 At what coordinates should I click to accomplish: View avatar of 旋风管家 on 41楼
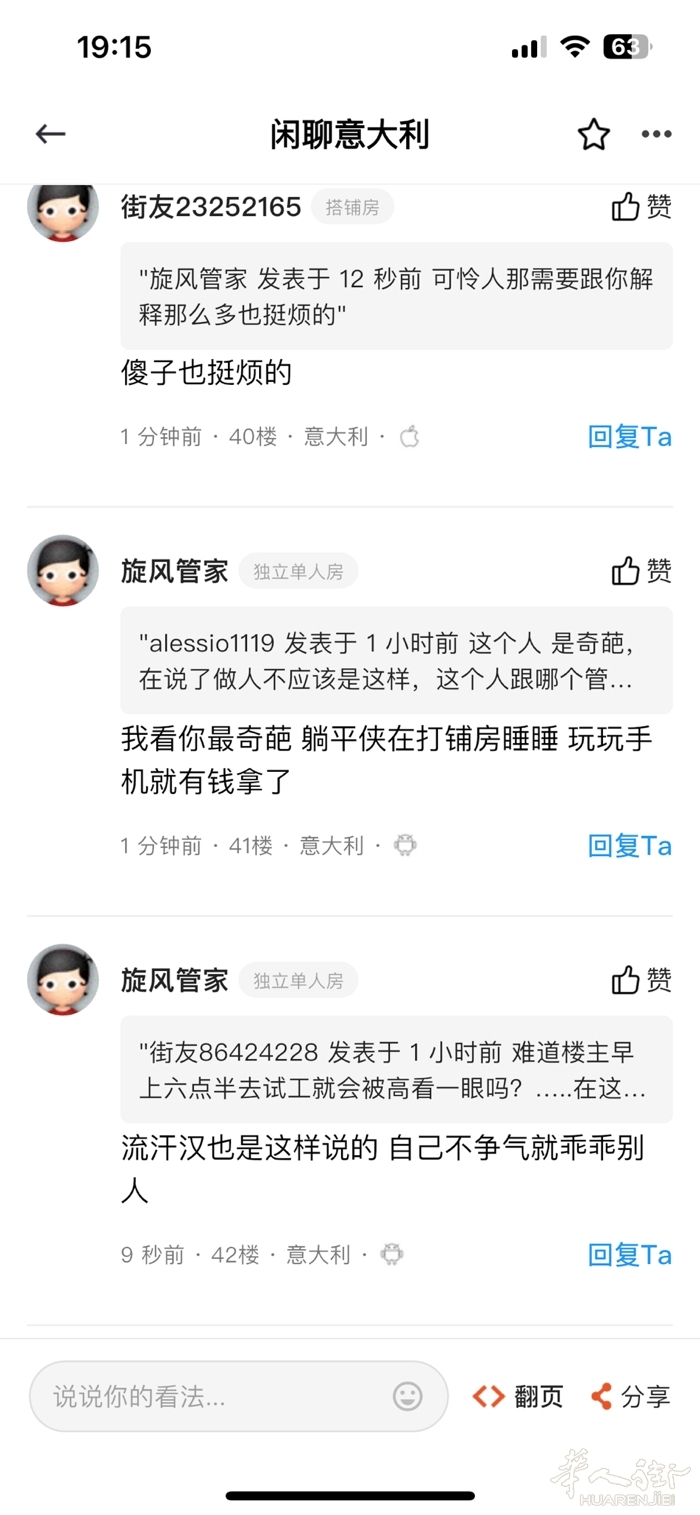(63, 571)
